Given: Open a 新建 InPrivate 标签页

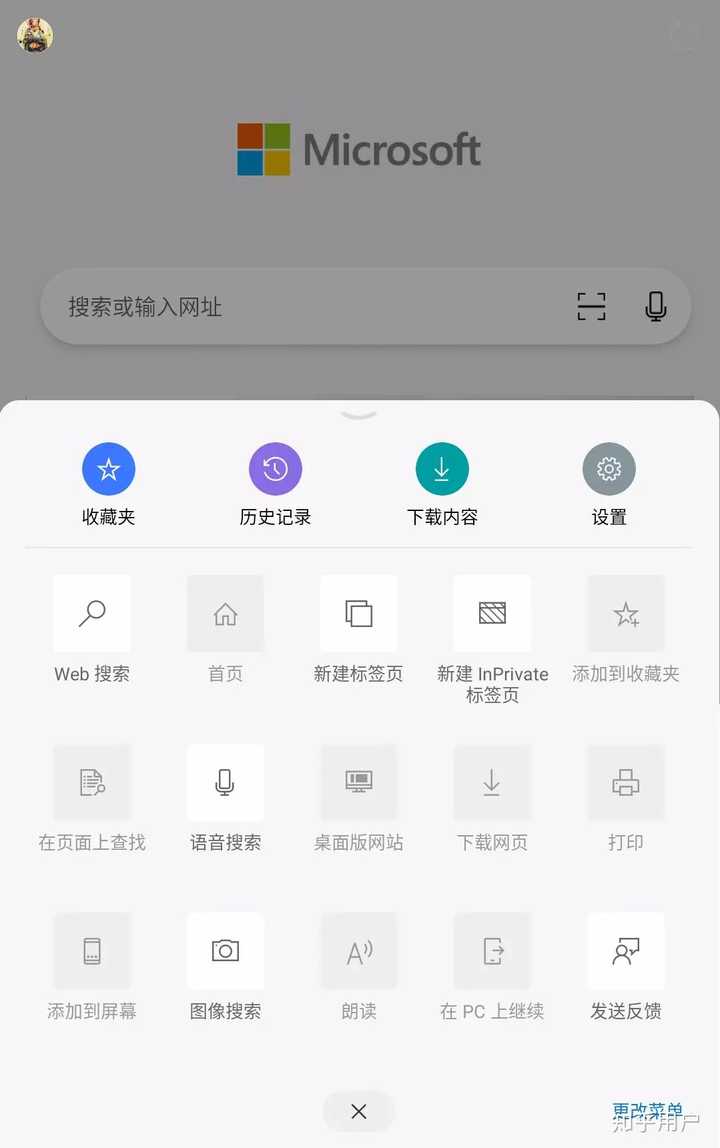Looking at the screenshot, I should point(492,614).
